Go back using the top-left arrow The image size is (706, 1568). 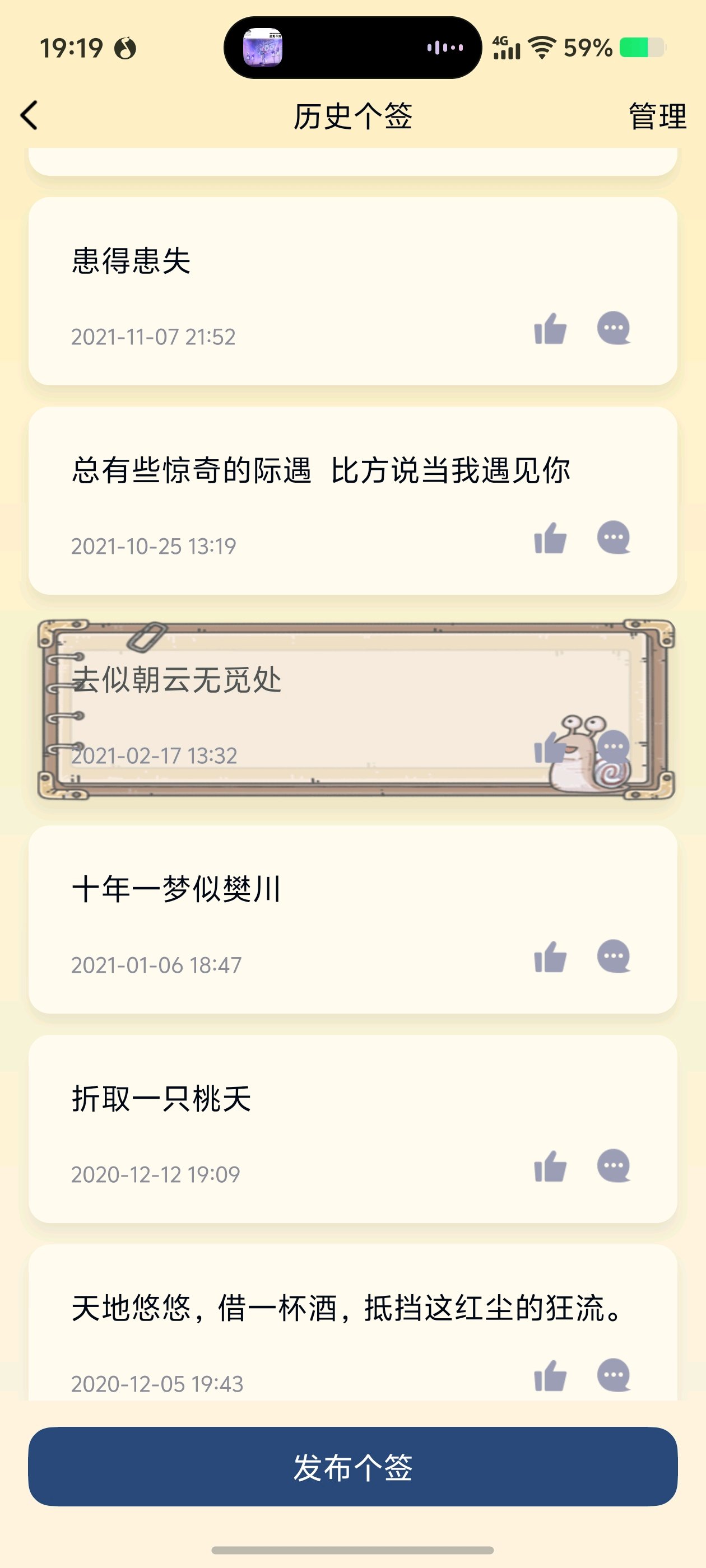pyautogui.click(x=29, y=116)
